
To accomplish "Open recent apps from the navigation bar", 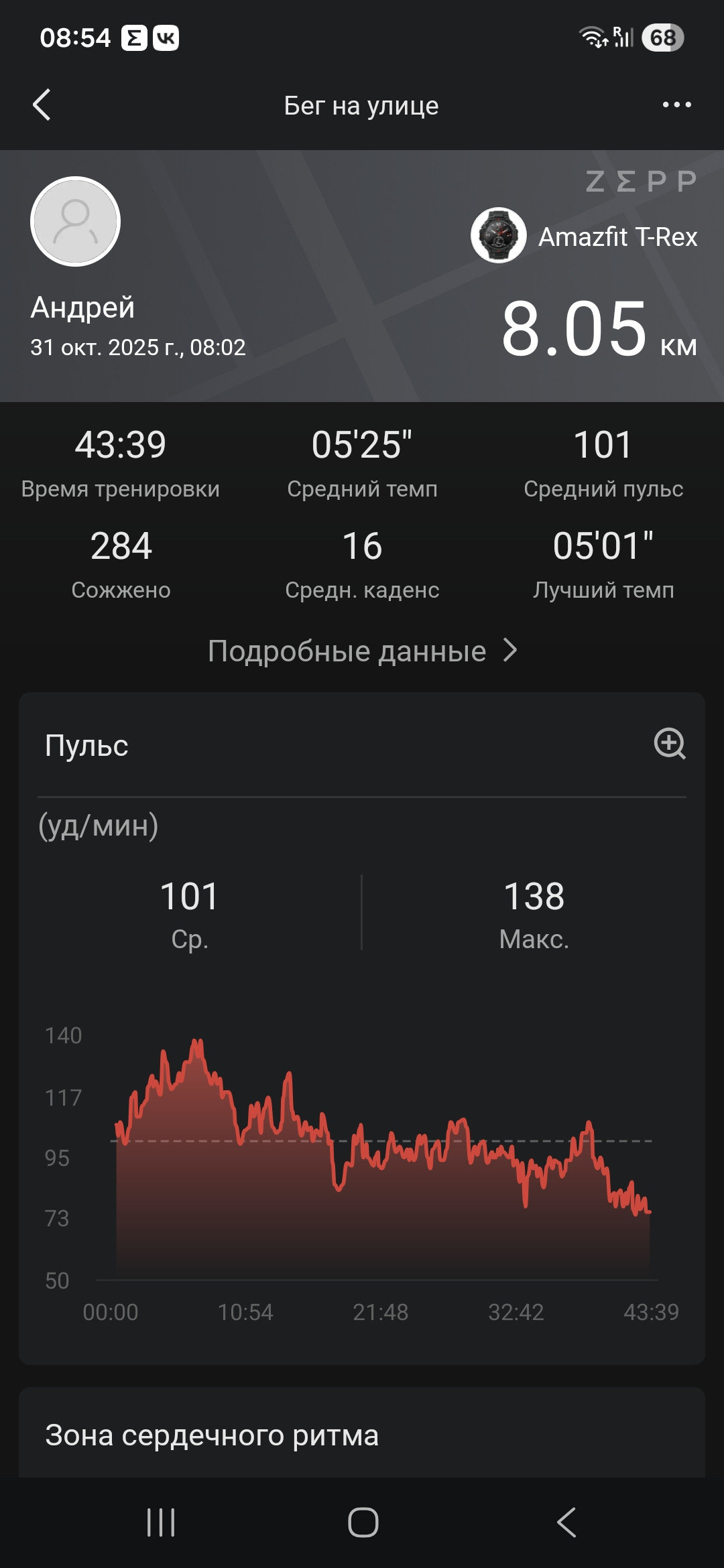I will click(161, 1522).
